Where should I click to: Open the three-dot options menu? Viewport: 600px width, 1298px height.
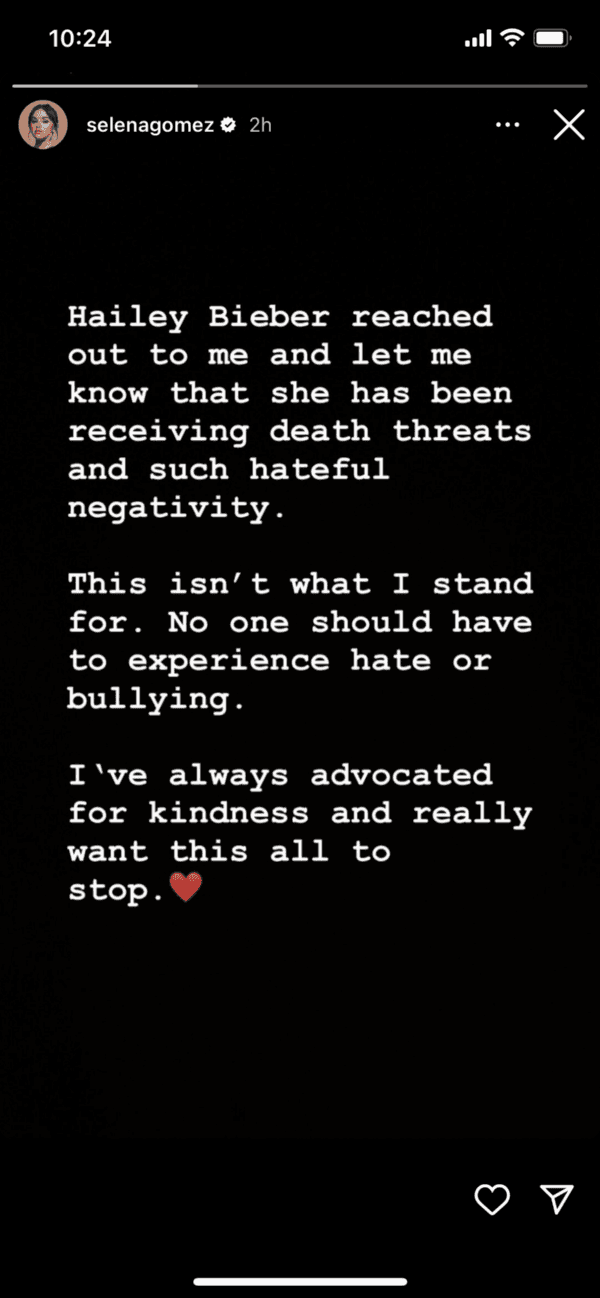coord(508,125)
